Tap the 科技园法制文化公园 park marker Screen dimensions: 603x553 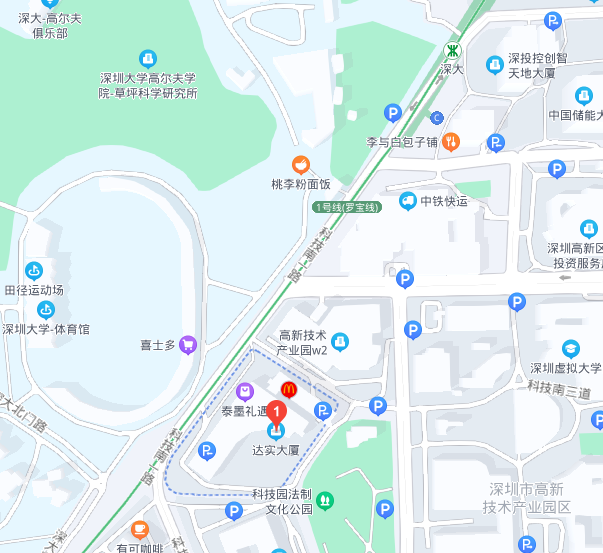(x=324, y=500)
